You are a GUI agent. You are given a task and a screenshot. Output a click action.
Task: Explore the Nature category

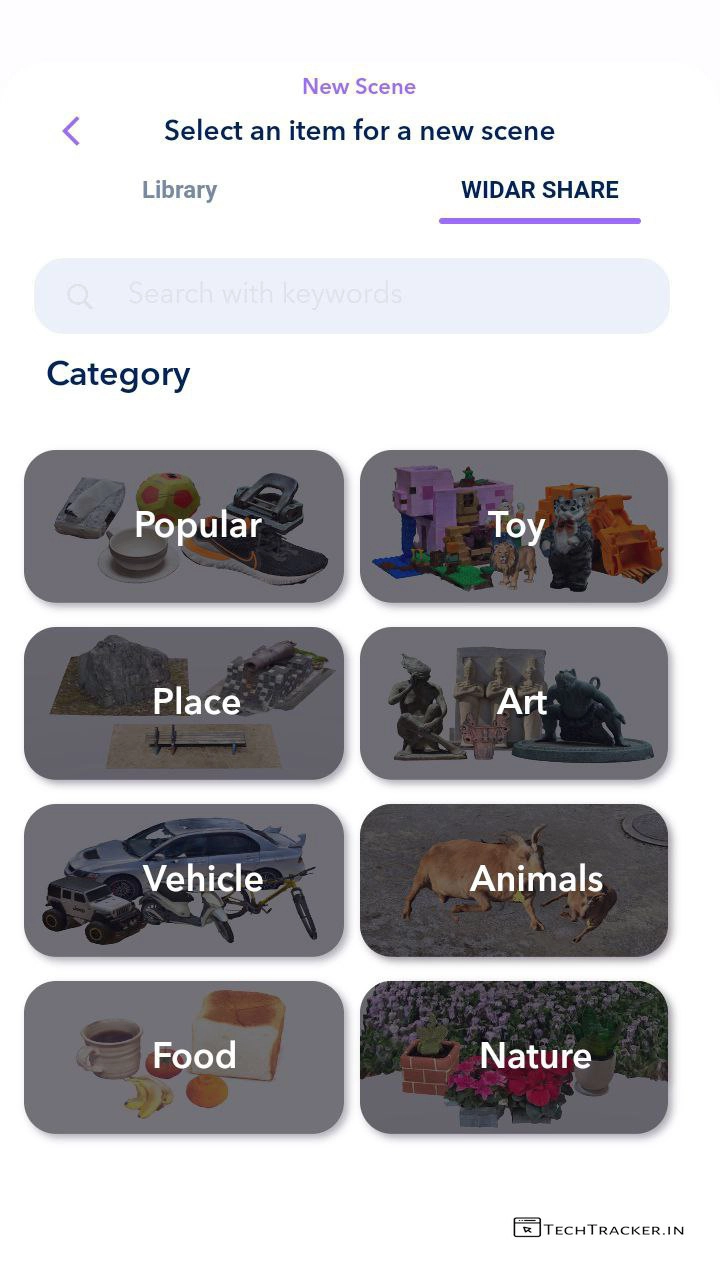(x=514, y=1057)
